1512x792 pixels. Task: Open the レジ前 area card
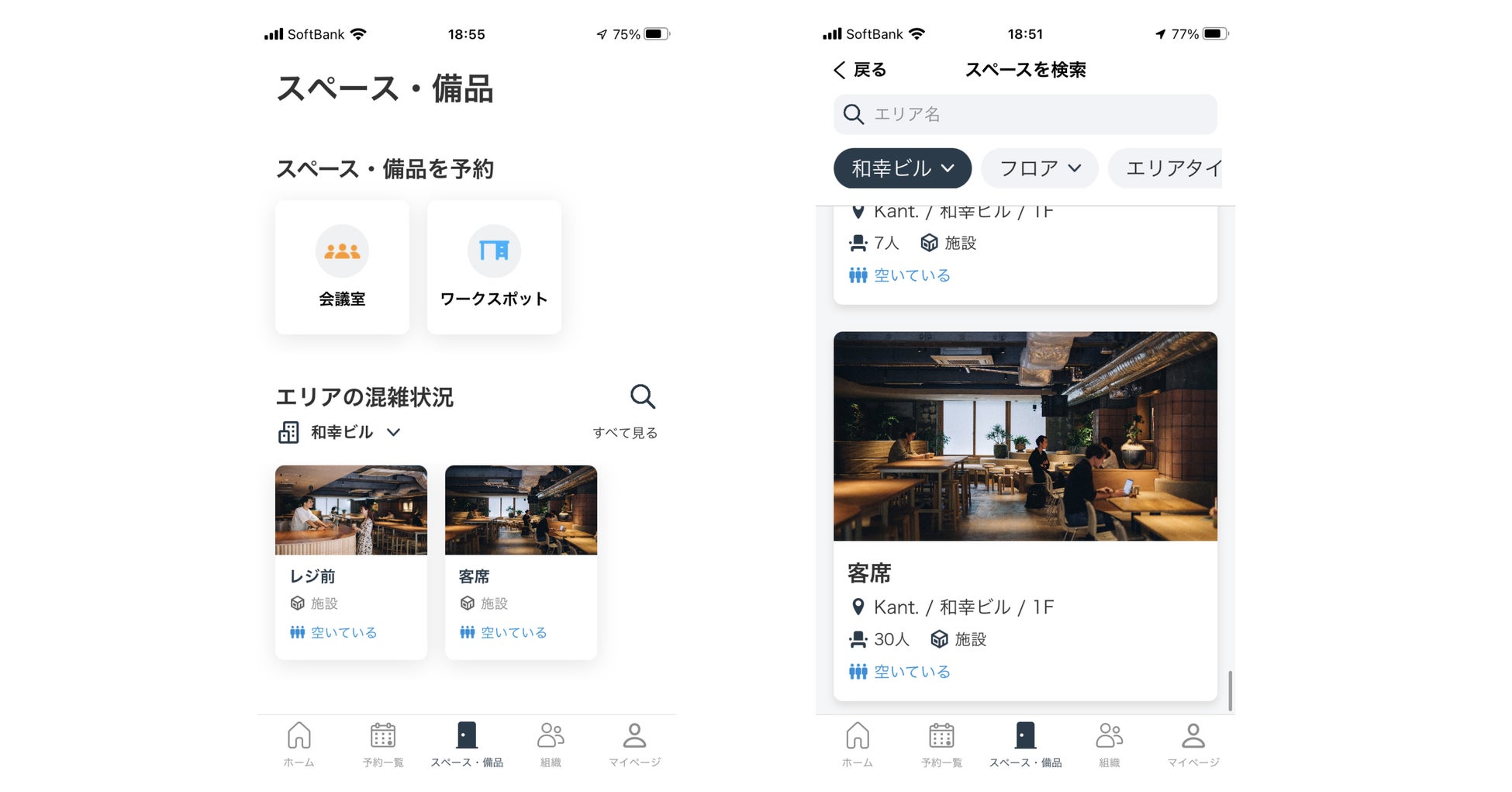(x=350, y=562)
